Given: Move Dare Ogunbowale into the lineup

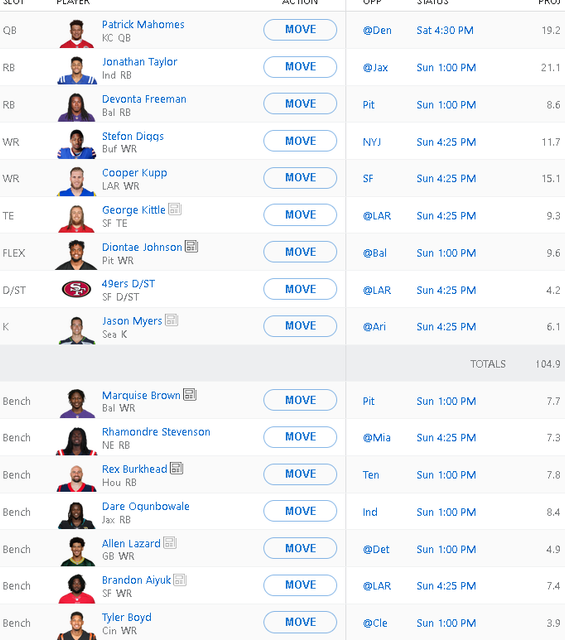Looking at the screenshot, I should (x=300, y=511).
